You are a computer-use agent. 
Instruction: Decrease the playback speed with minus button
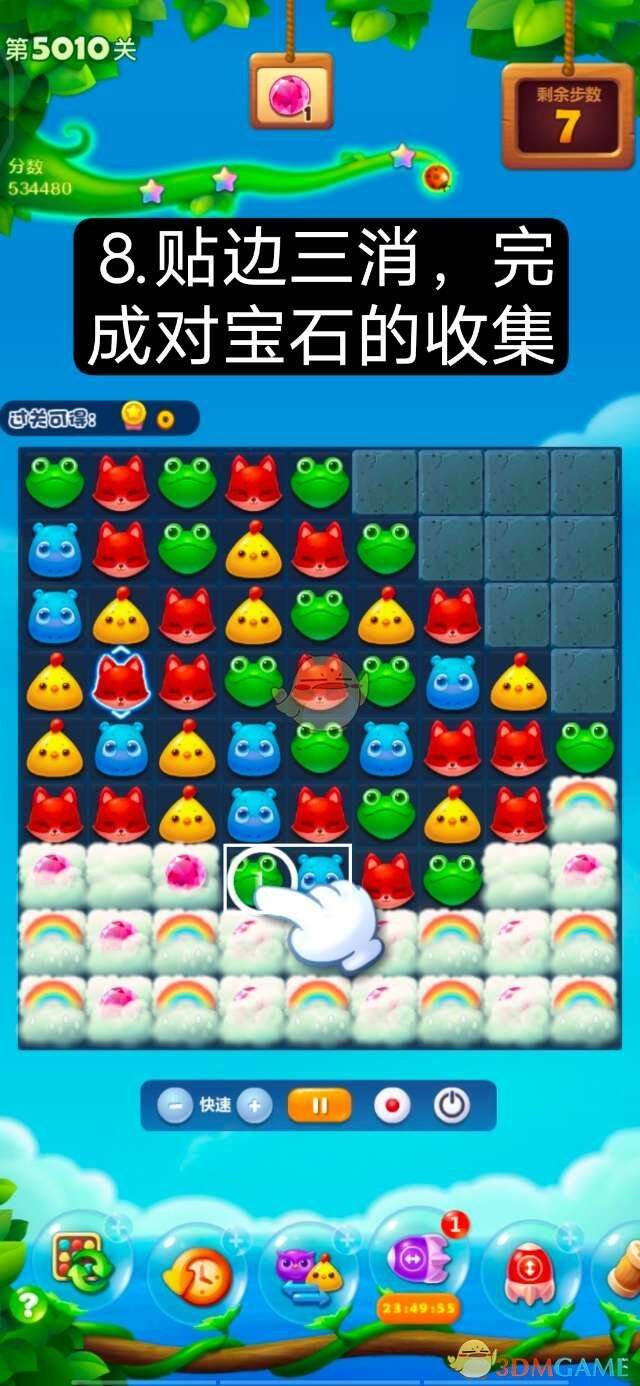pos(175,1106)
